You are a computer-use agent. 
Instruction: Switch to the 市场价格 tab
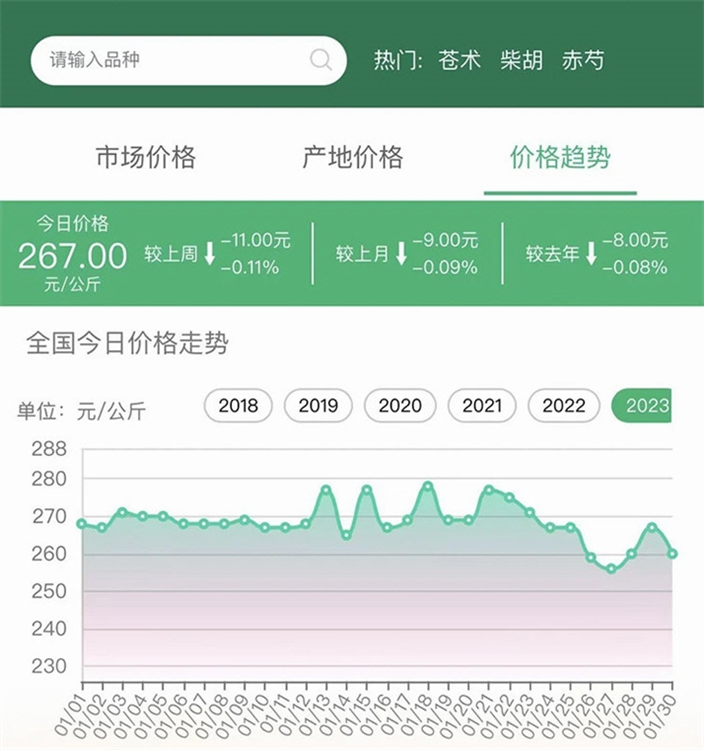[146, 157]
